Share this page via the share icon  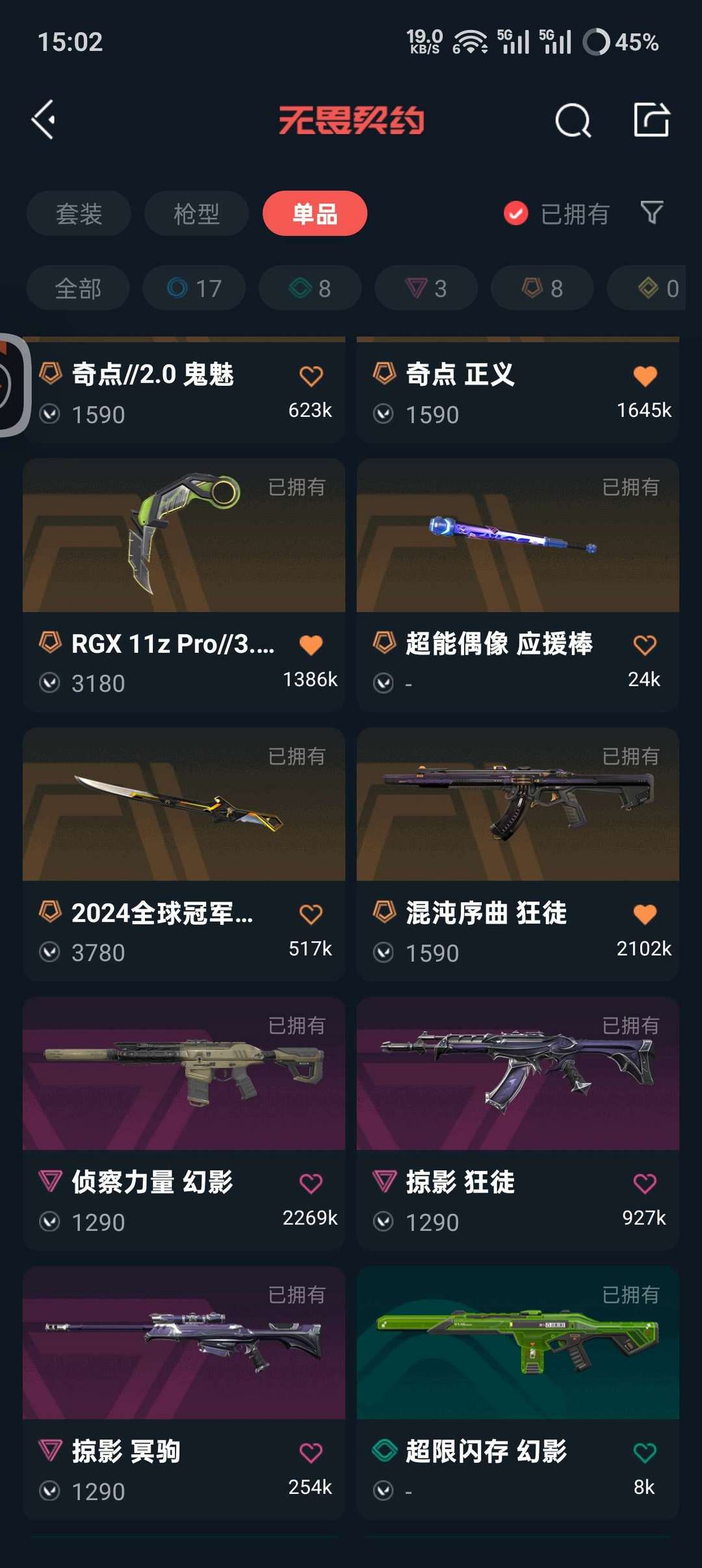(x=651, y=120)
